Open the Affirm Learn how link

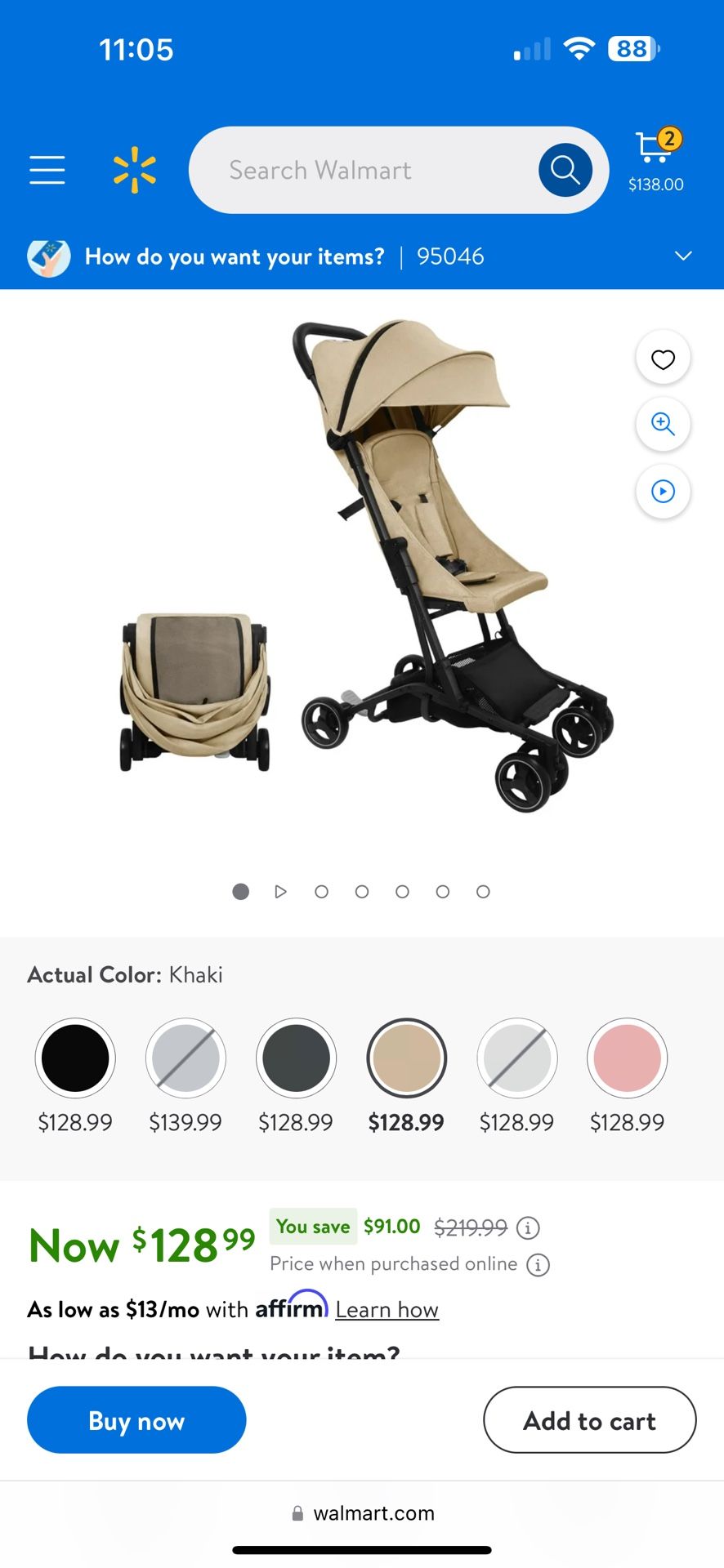tap(387, 1310)
